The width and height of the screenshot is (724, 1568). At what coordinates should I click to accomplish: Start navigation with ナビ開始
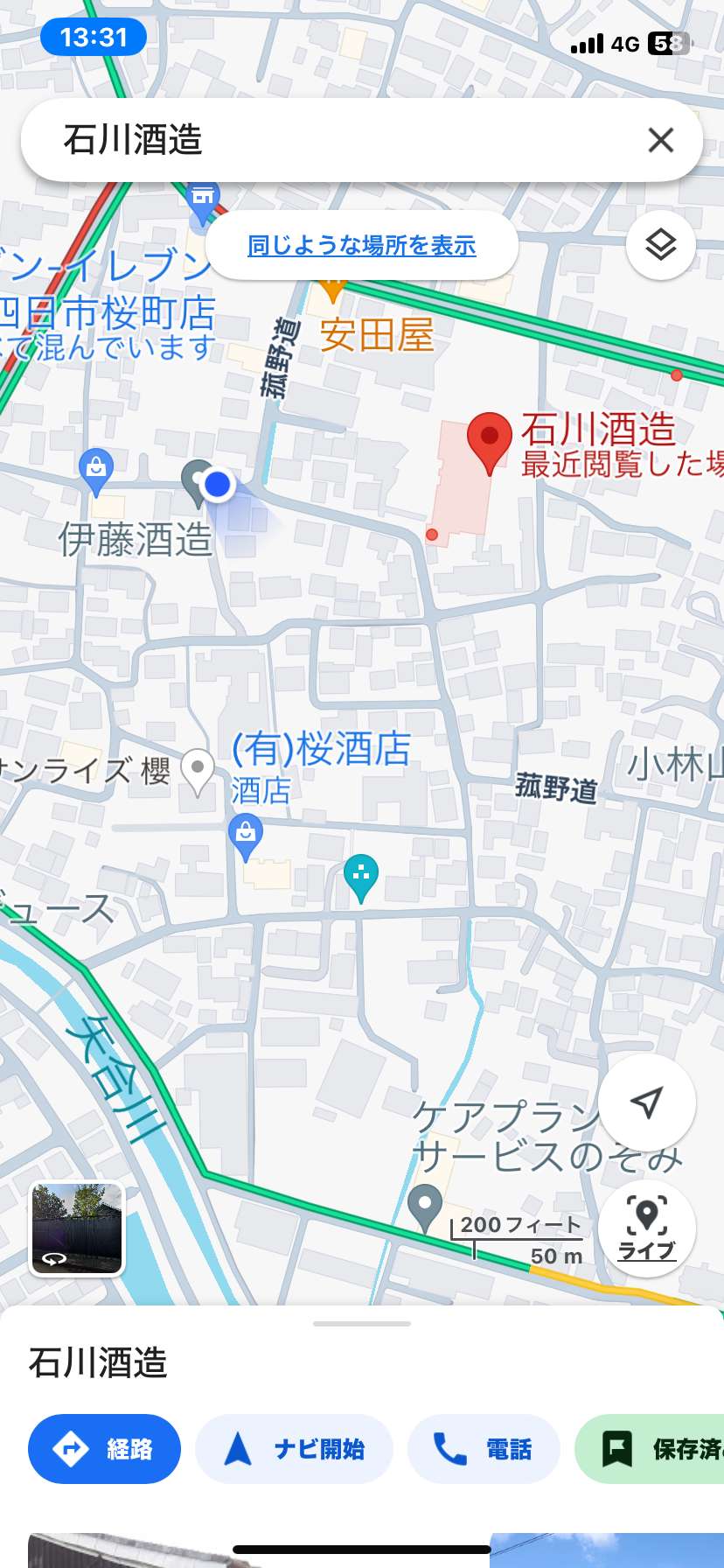(x=294, y=1449)
